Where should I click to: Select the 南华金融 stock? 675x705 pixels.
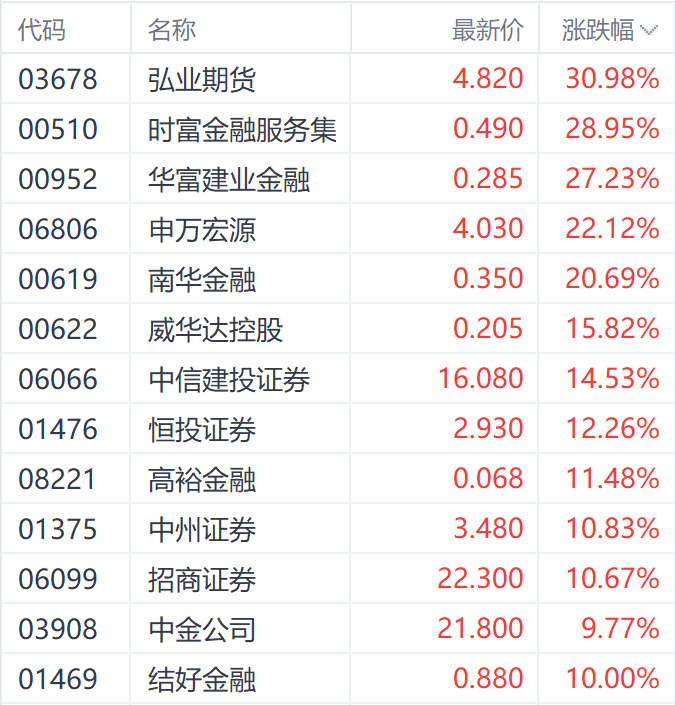[202, 279]
